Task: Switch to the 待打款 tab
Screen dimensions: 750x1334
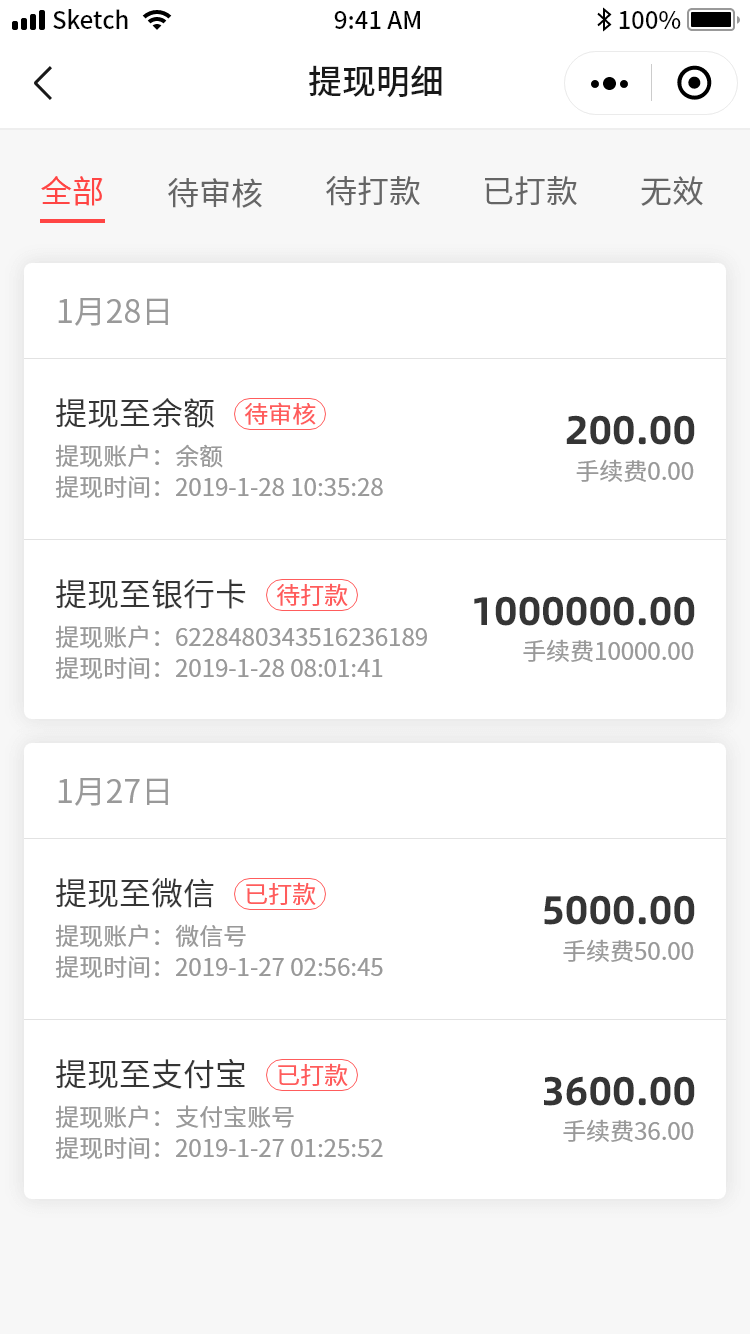Action: tap(373, 191)
